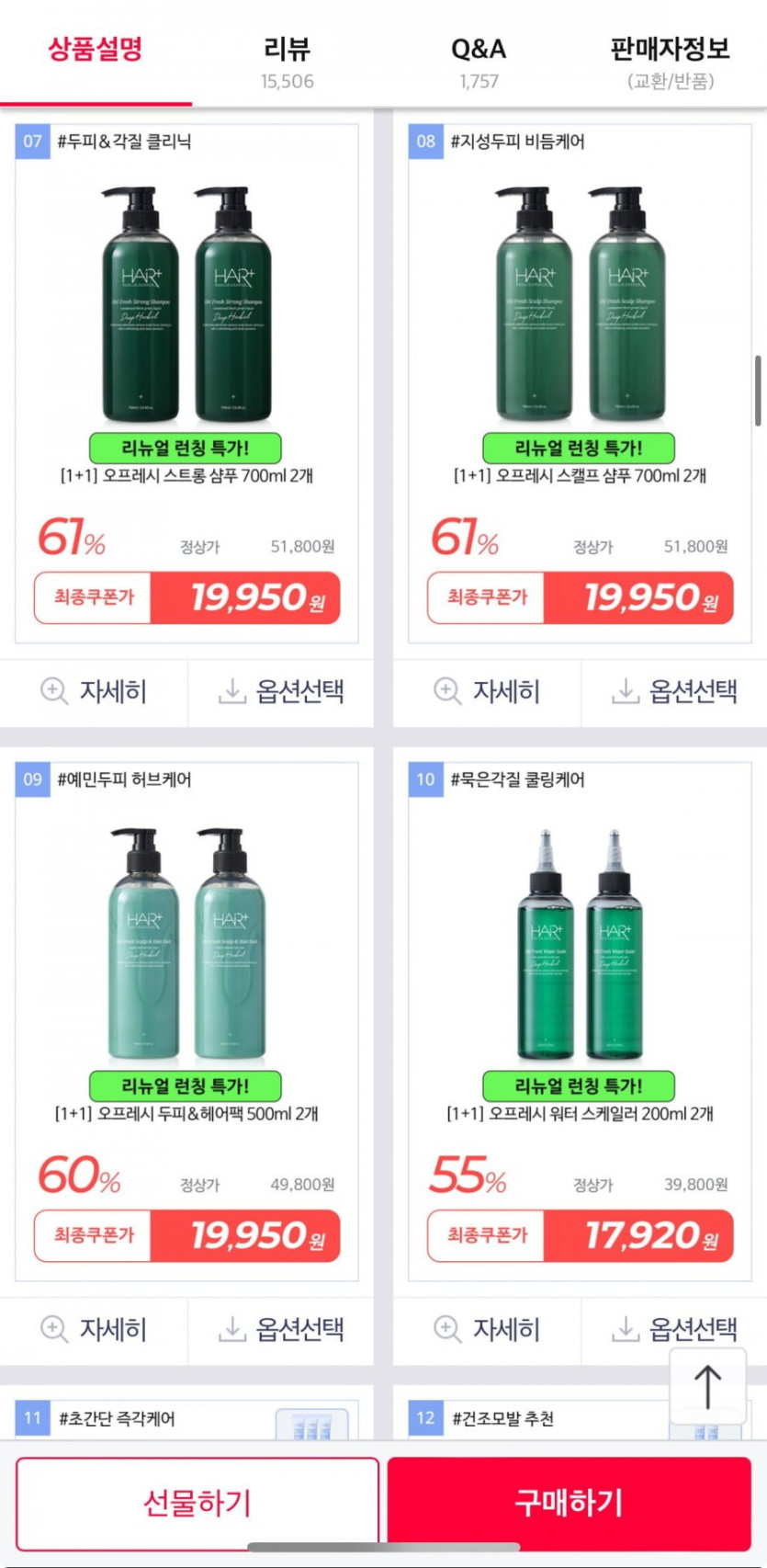This screenshot has height=1568, width=767.
Task: Tap 자세히 under 스트롱 샴푸 700ml
Action: click(x=94, y=691)
